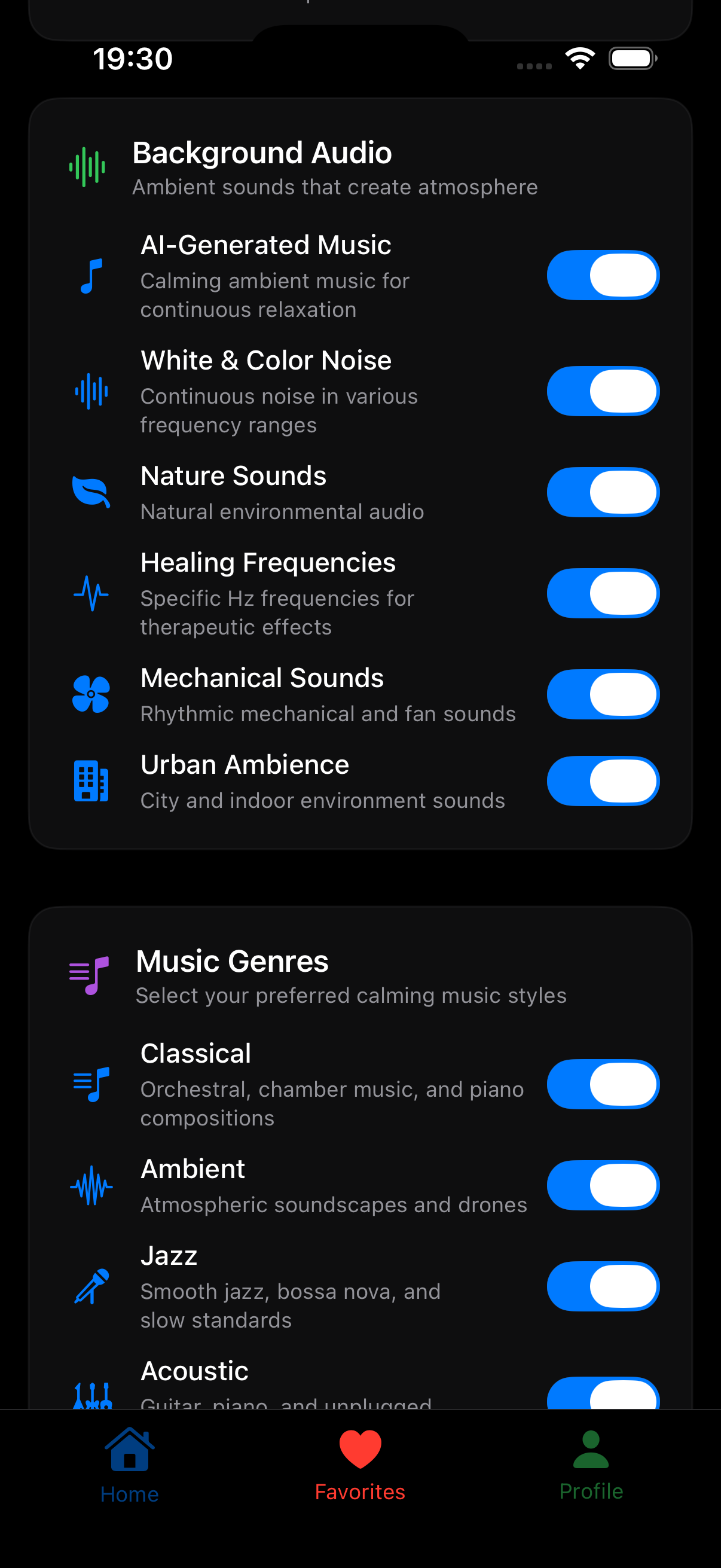The image size is (721, 1568).
Task: Toggle Nature Sounds off
Action: tap(603, 492)
